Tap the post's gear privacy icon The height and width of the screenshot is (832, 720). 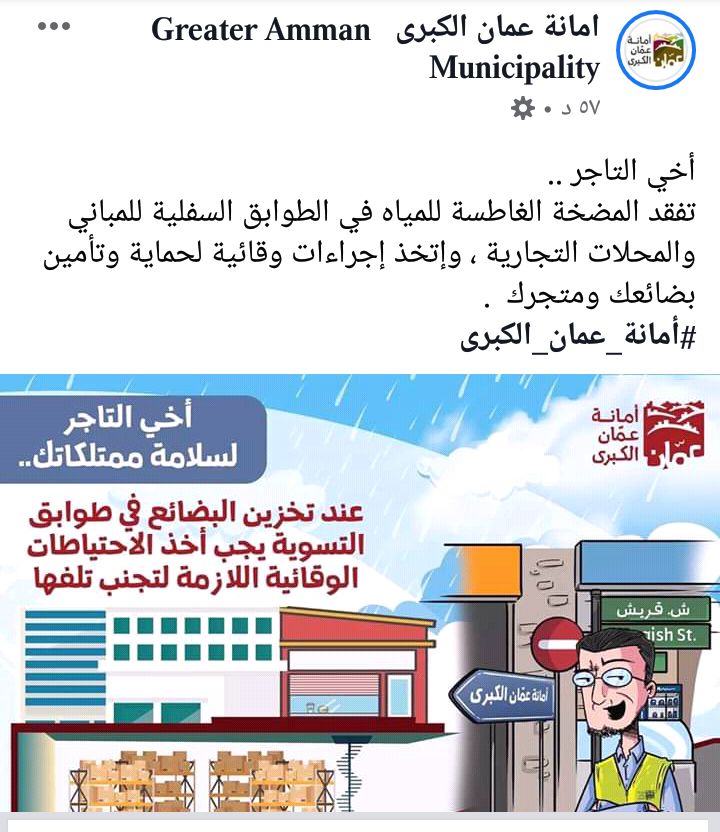pos(523,108)
